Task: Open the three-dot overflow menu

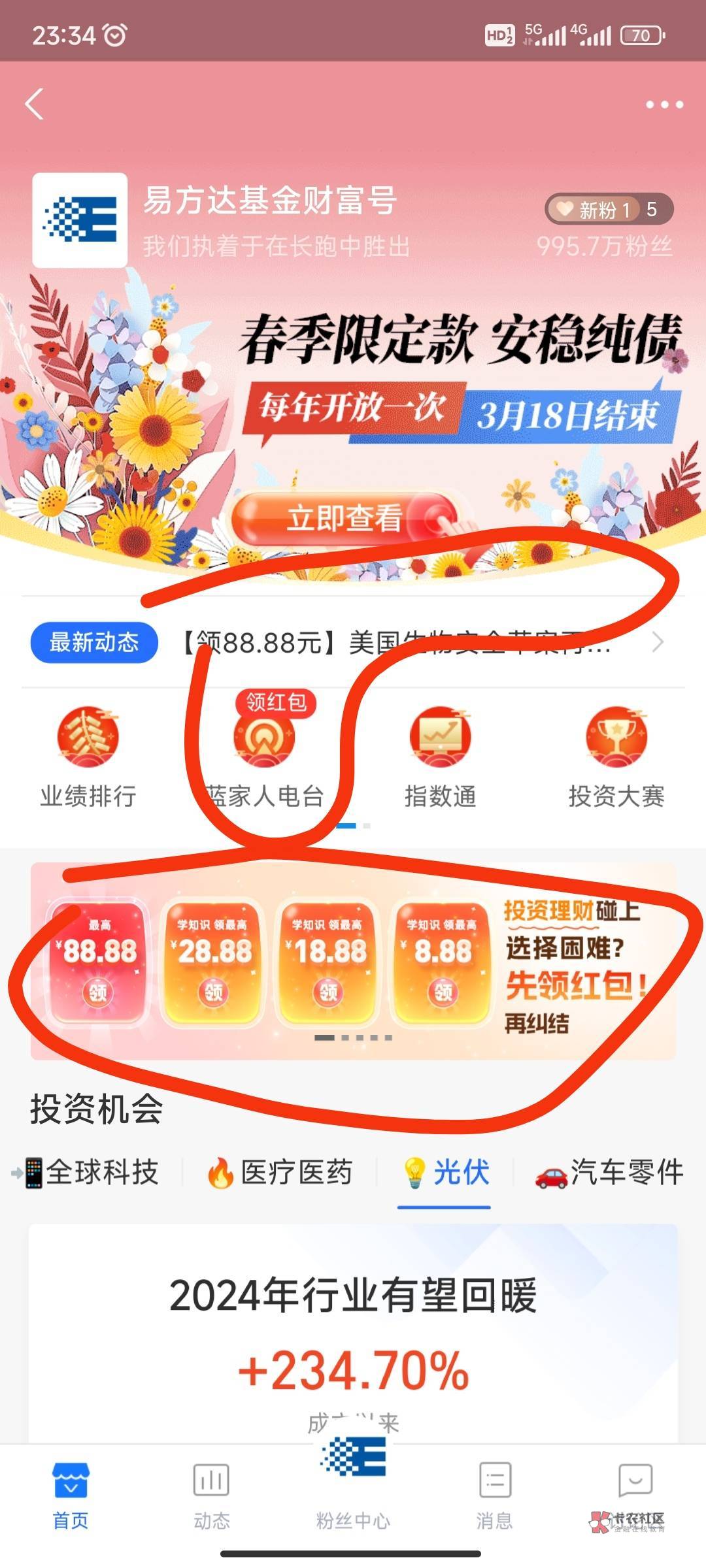Action: tap(664, 105)
